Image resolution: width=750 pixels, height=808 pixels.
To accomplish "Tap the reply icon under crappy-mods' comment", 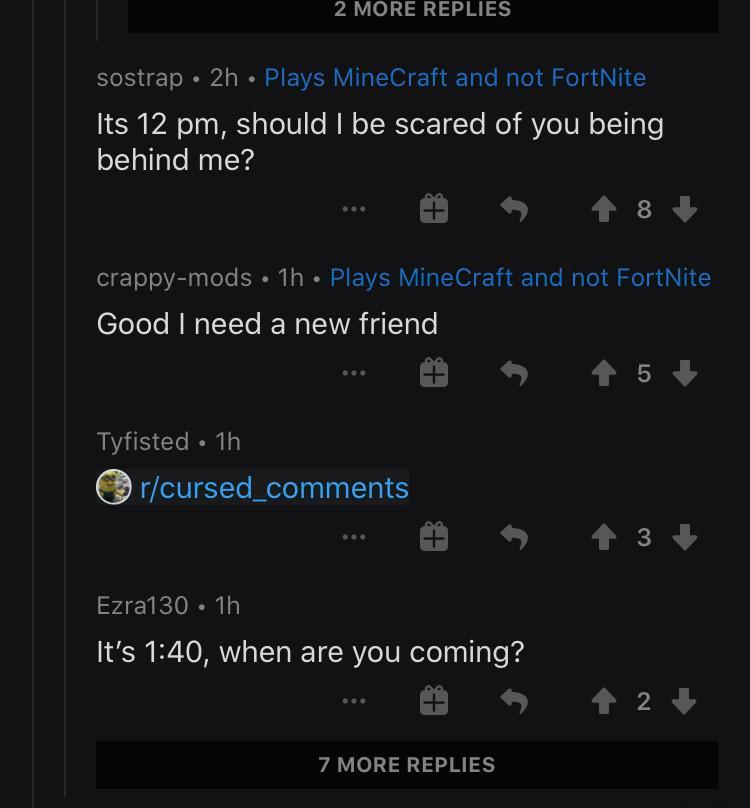I will pyautogui.click(x=515, y=373).
